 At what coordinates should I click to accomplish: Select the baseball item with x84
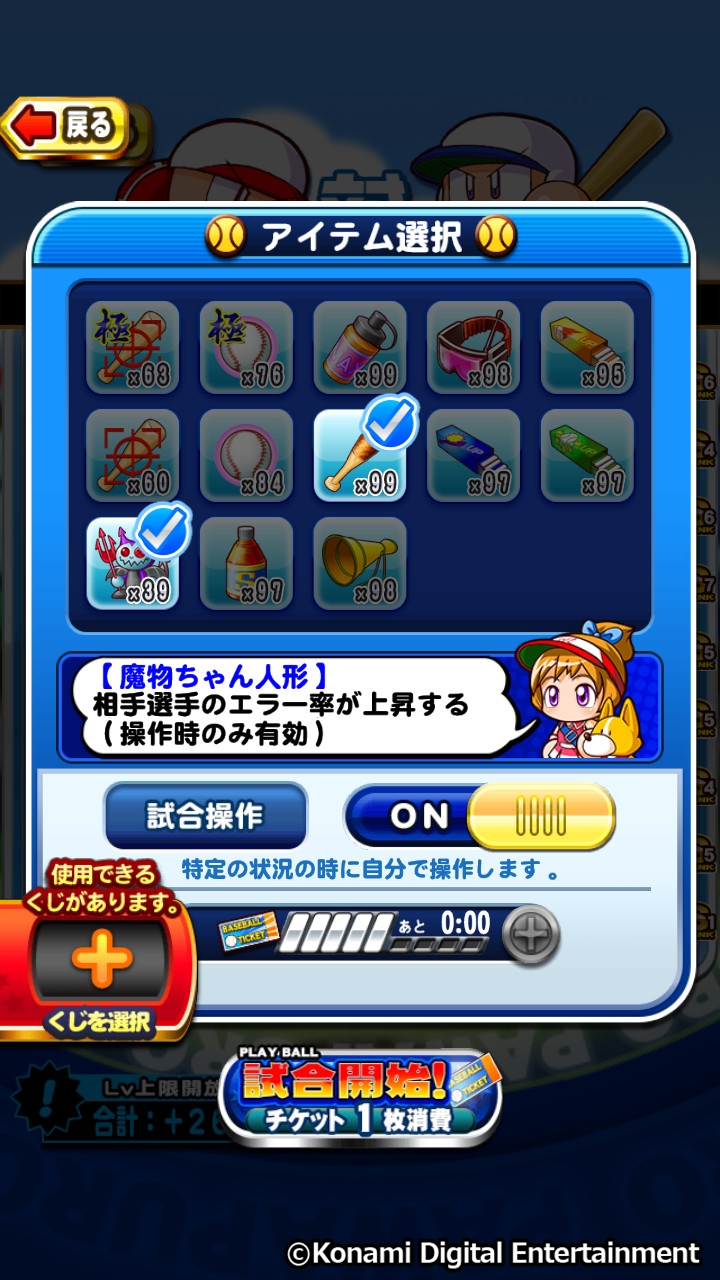[247, 456]
